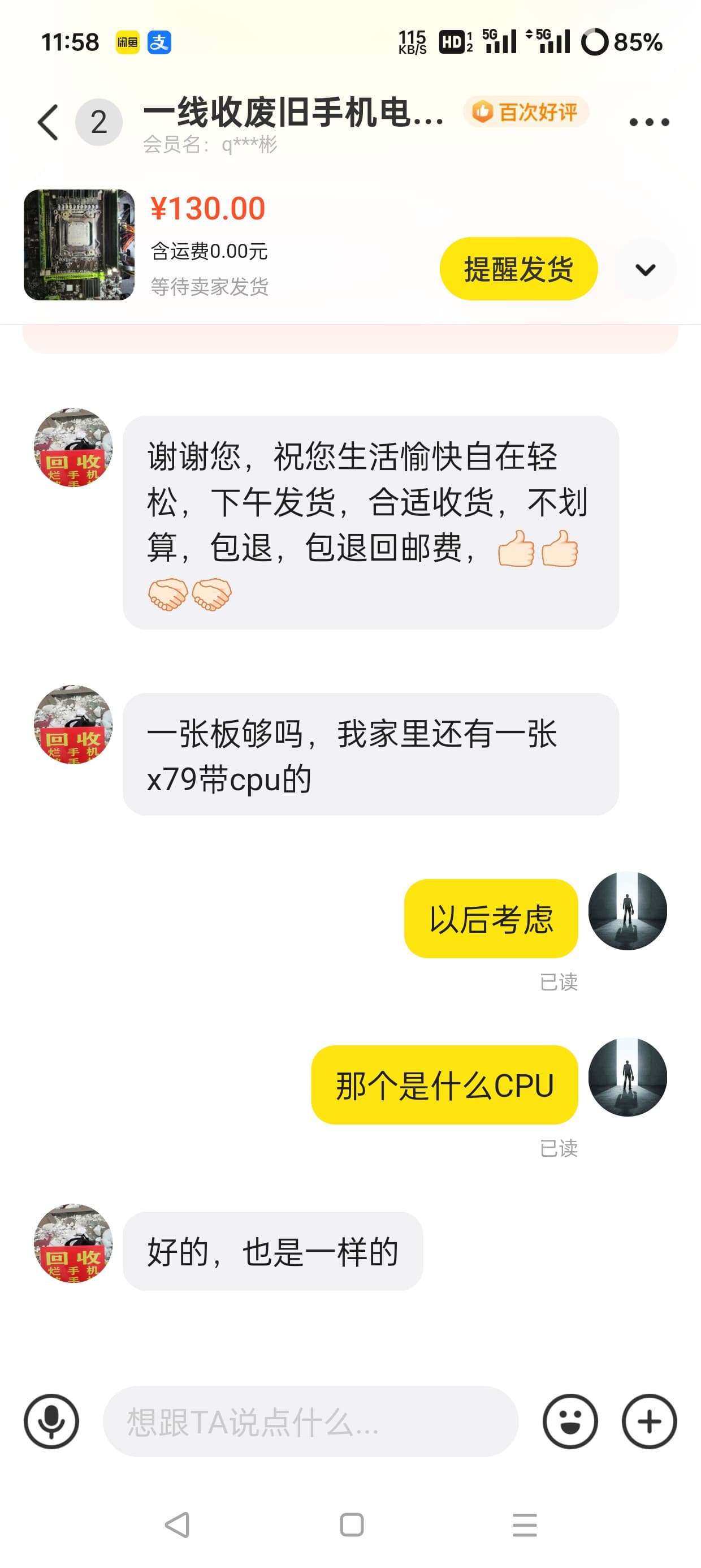701x1568 pixels.
Task: Tap the 提醒发货 button
Action: (x=518, y=269)
